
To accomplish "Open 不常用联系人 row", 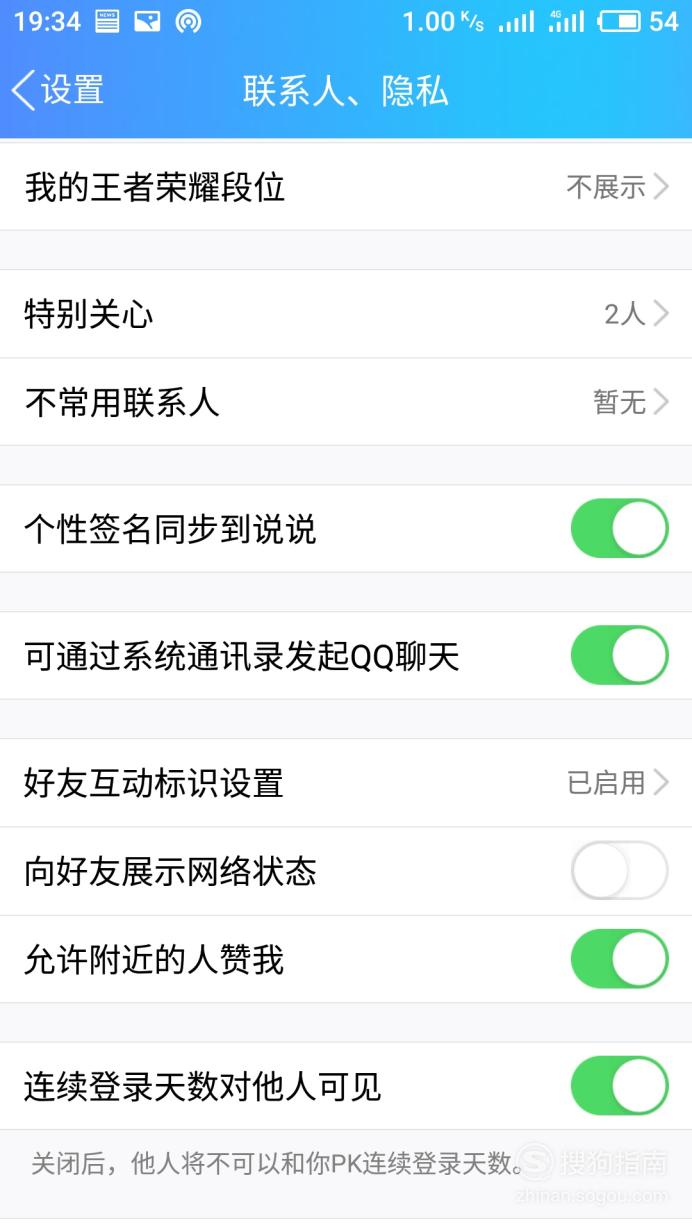I will (346, 402).
